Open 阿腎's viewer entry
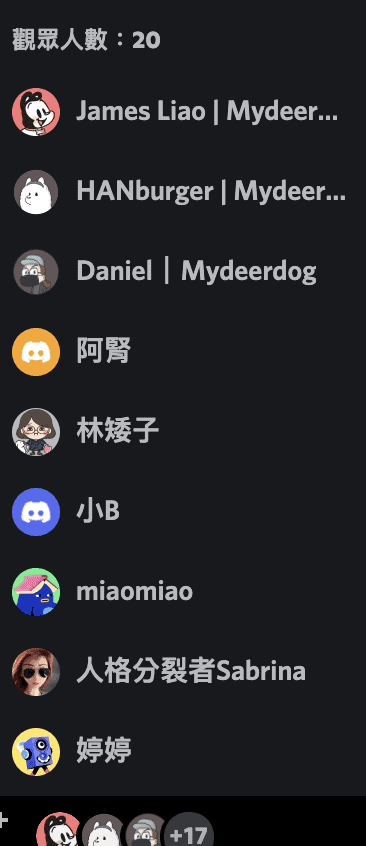Screen dimensions: 366x846 coord(183,351)
